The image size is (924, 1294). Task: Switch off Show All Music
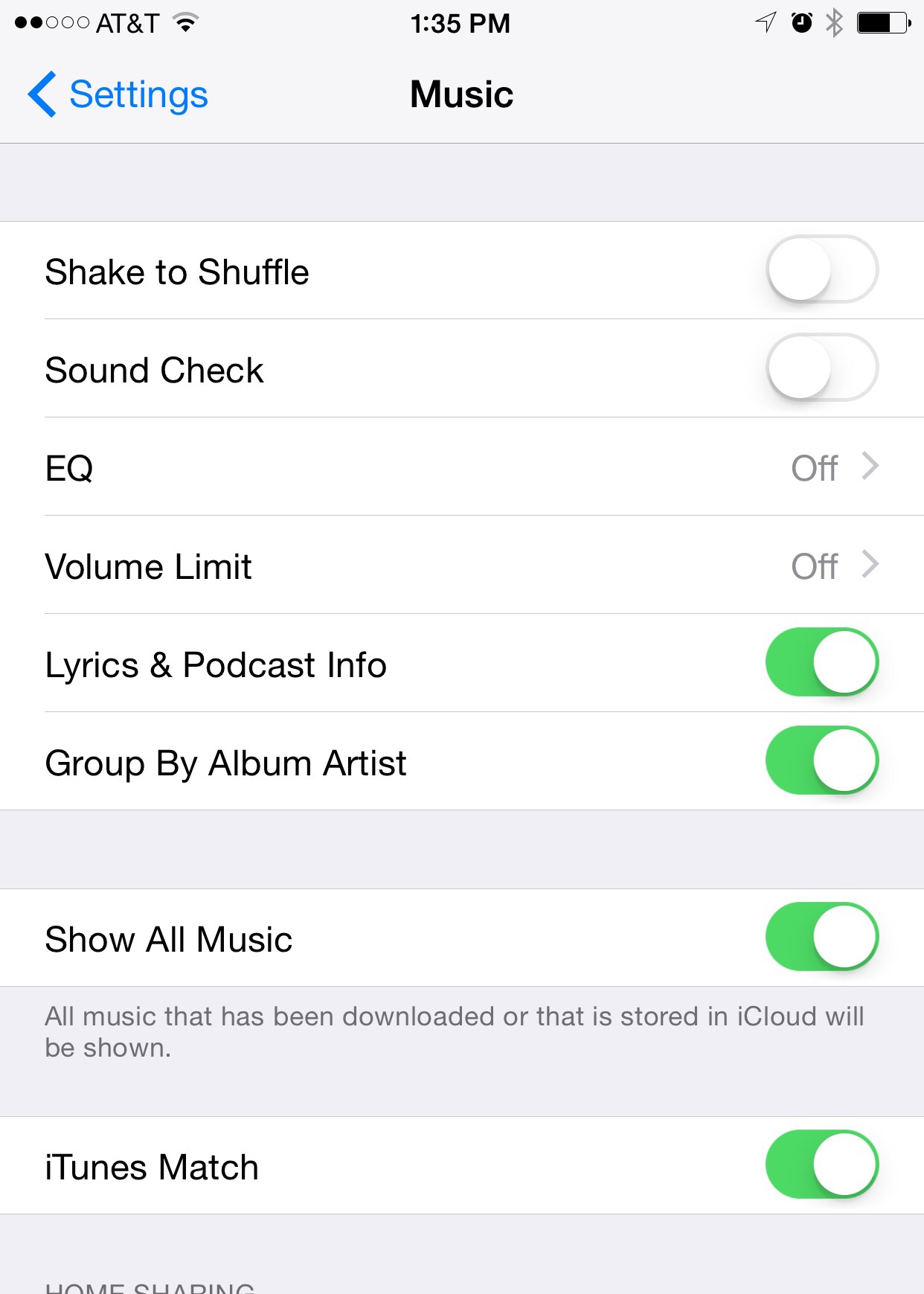click(x=821, y=937)
